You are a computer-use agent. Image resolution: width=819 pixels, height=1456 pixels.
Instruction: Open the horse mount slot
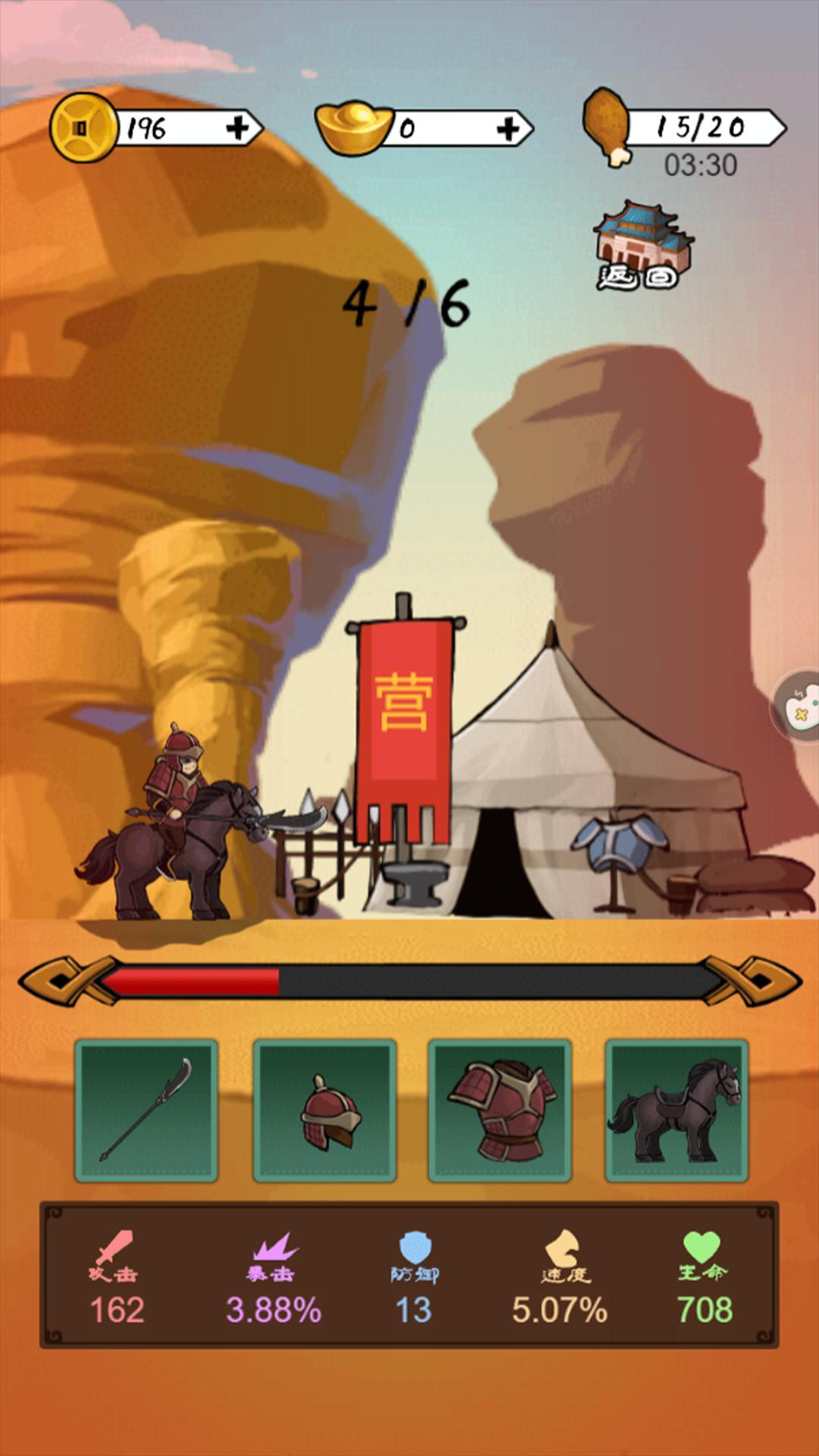click(676, 1110)
